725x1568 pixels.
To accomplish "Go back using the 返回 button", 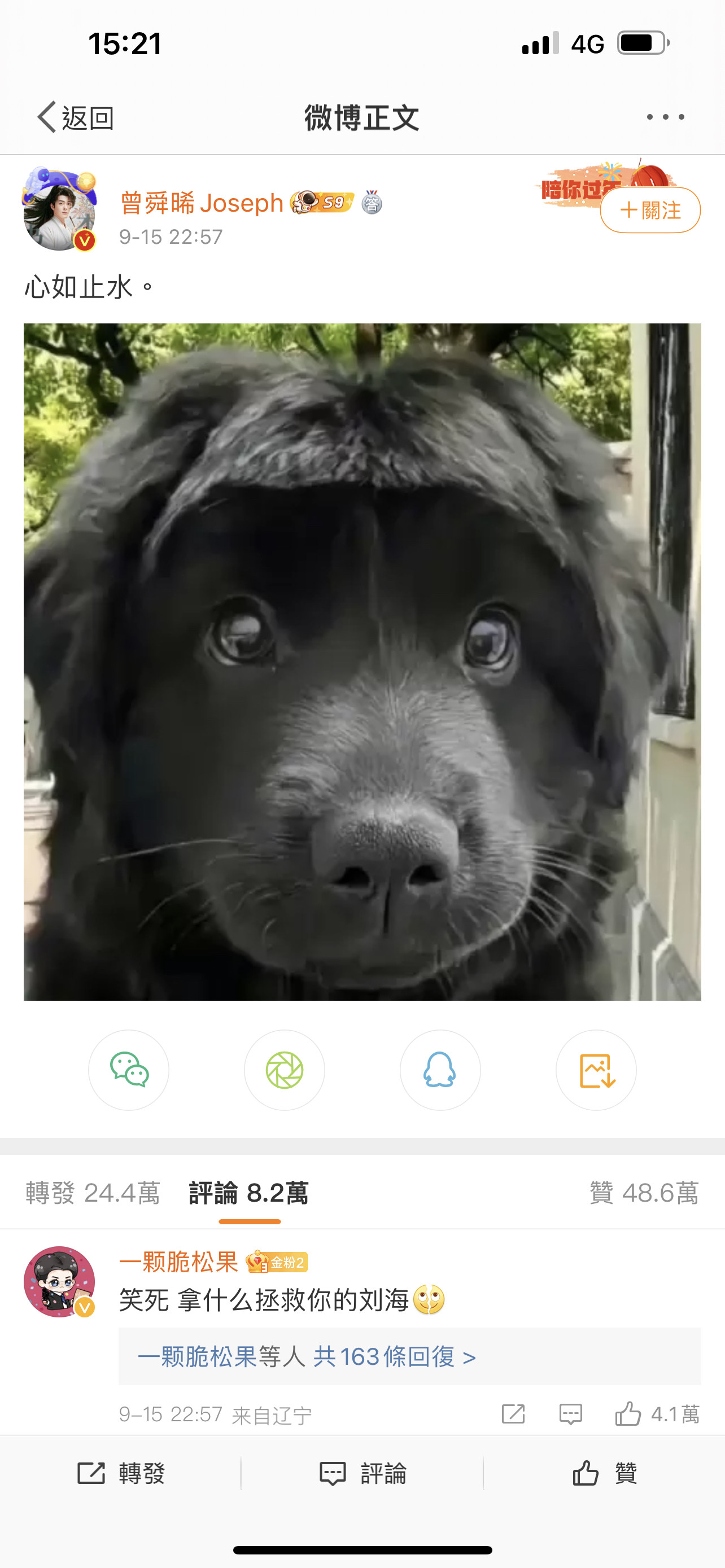I will tap(76, 117).
